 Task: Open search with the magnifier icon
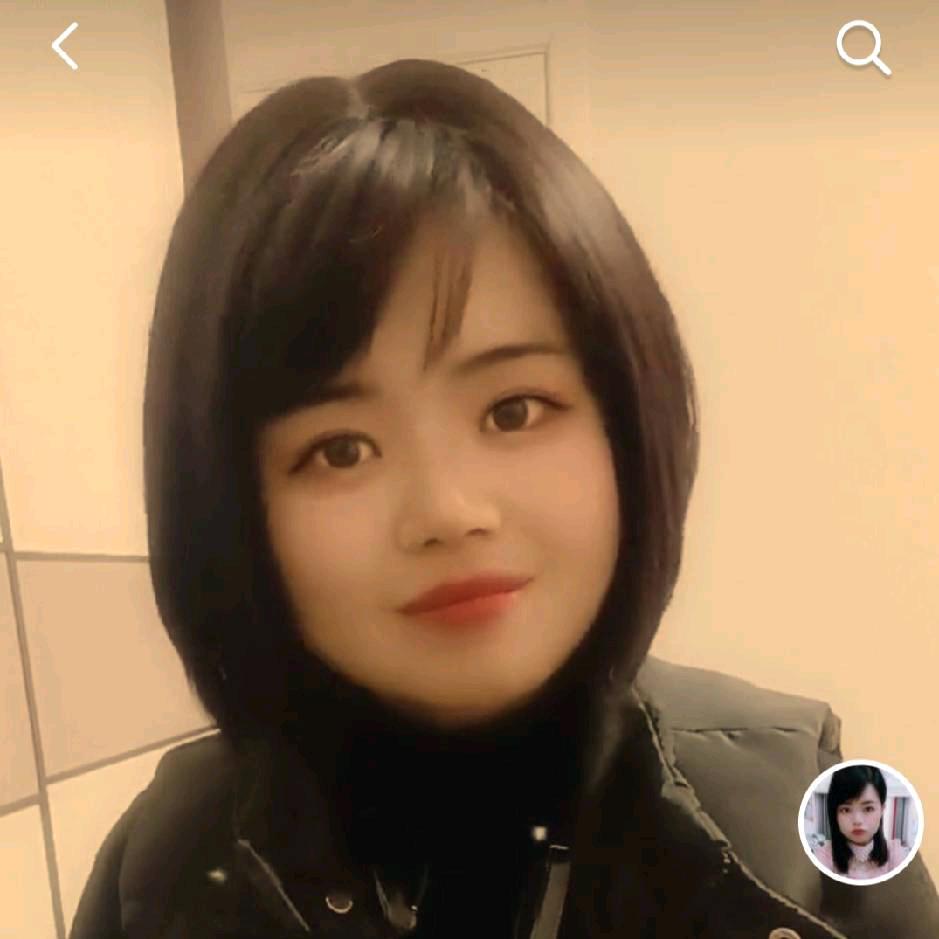coord(862,48)
